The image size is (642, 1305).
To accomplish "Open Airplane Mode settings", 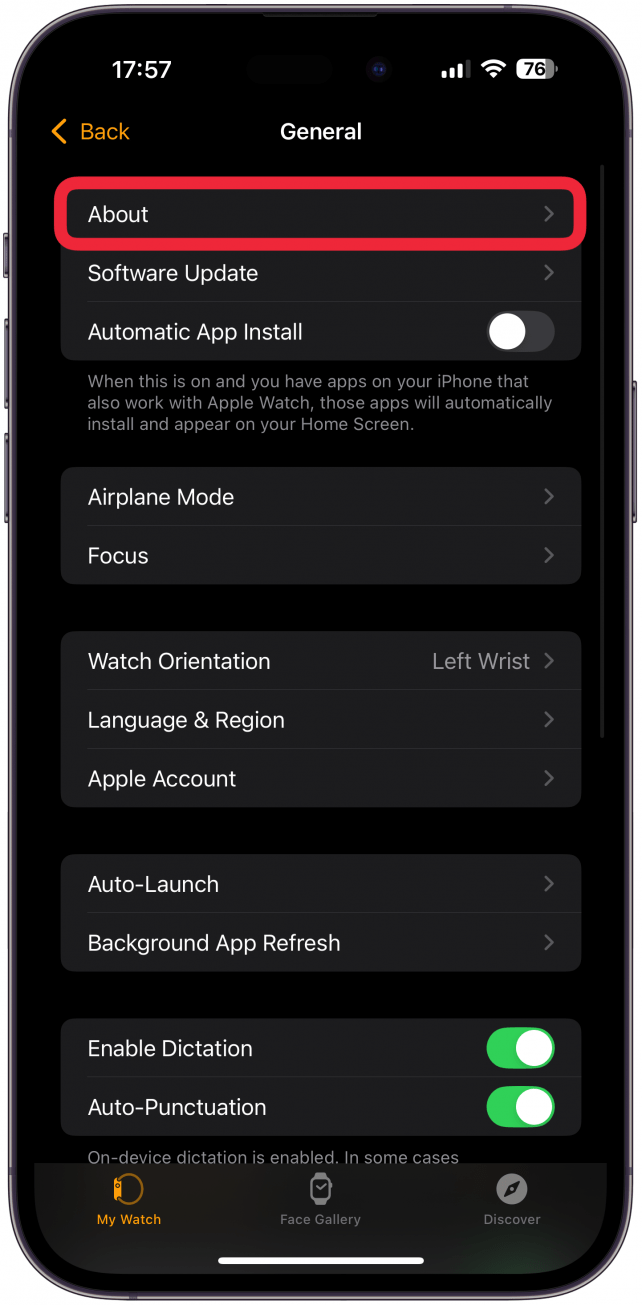I will pyautogui.click(x=320, y=497).
